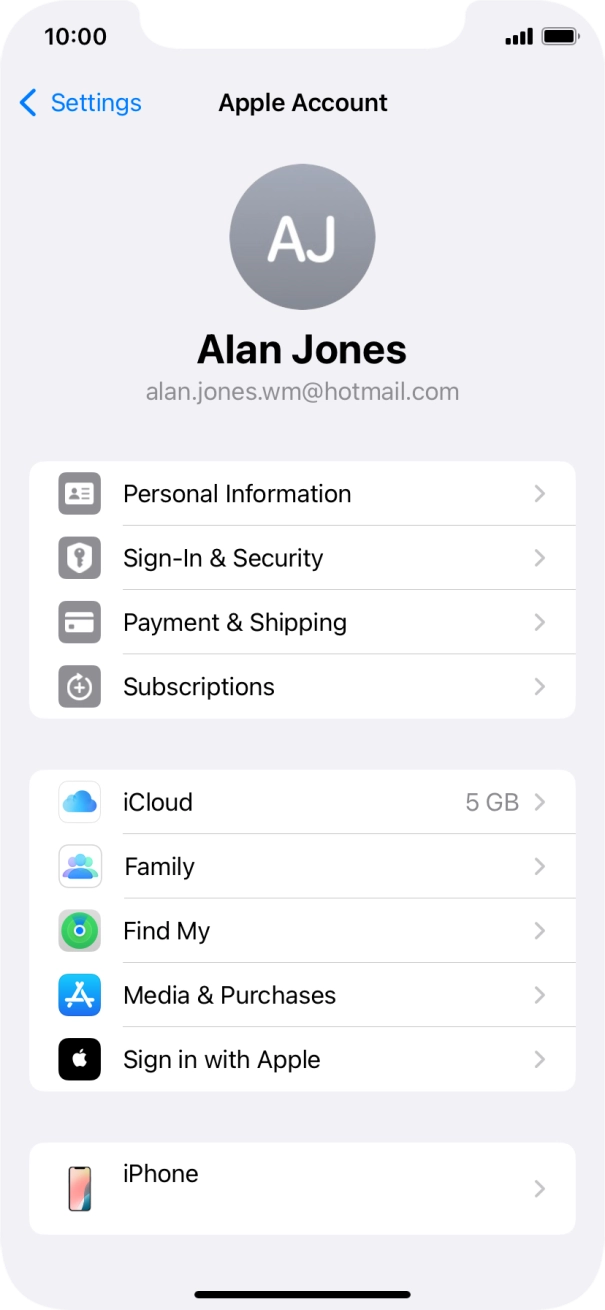Open Personal Information
This screenshot has width=605, height=1310.
[x=302, y=494]
